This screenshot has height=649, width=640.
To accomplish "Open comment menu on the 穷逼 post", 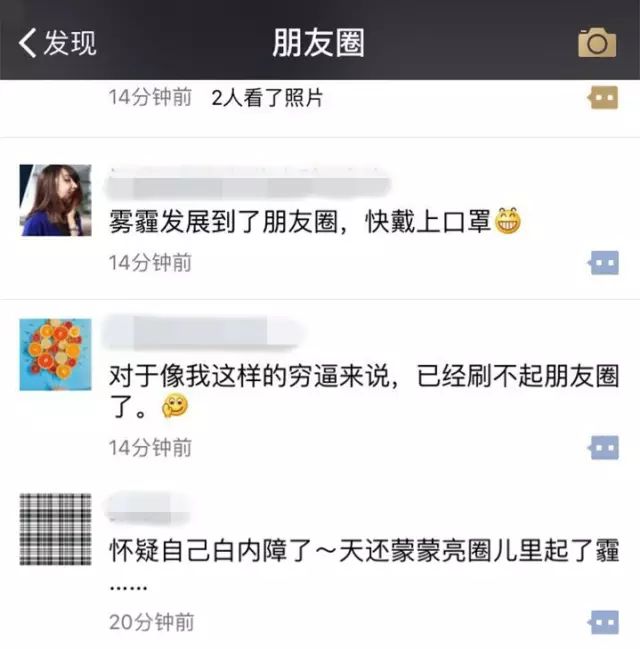I will coord(603,447).
